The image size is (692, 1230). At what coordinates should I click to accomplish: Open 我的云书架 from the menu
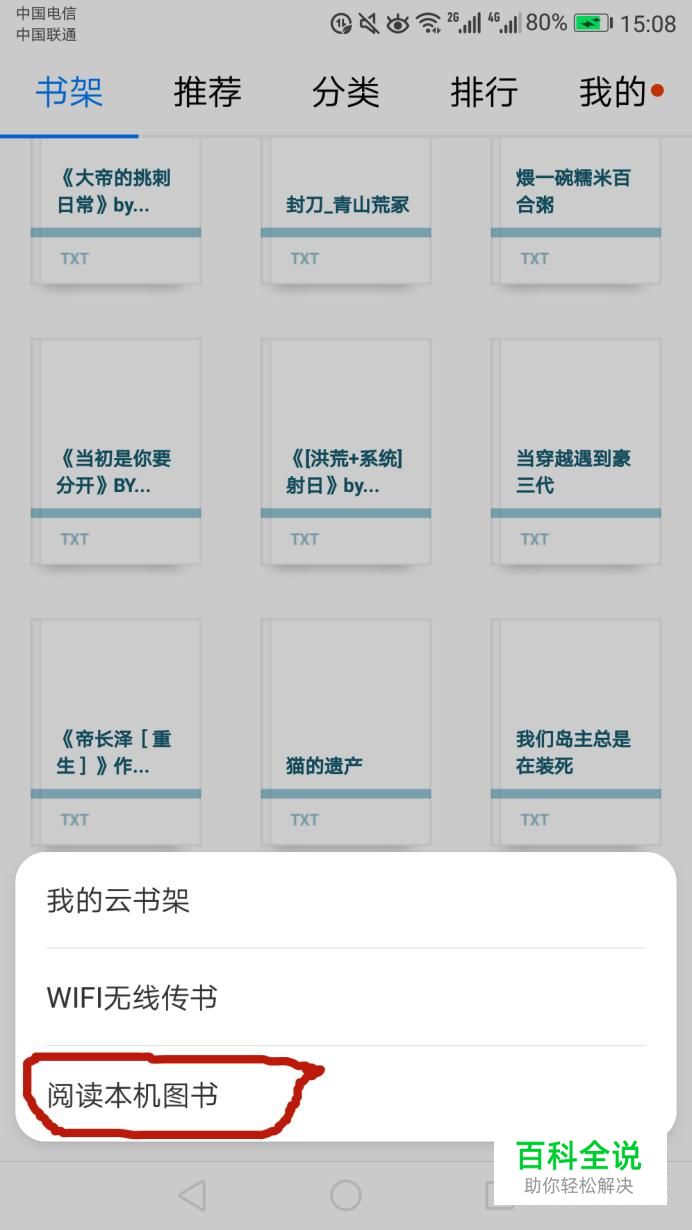pyautogui.click(x=346, y=900)
